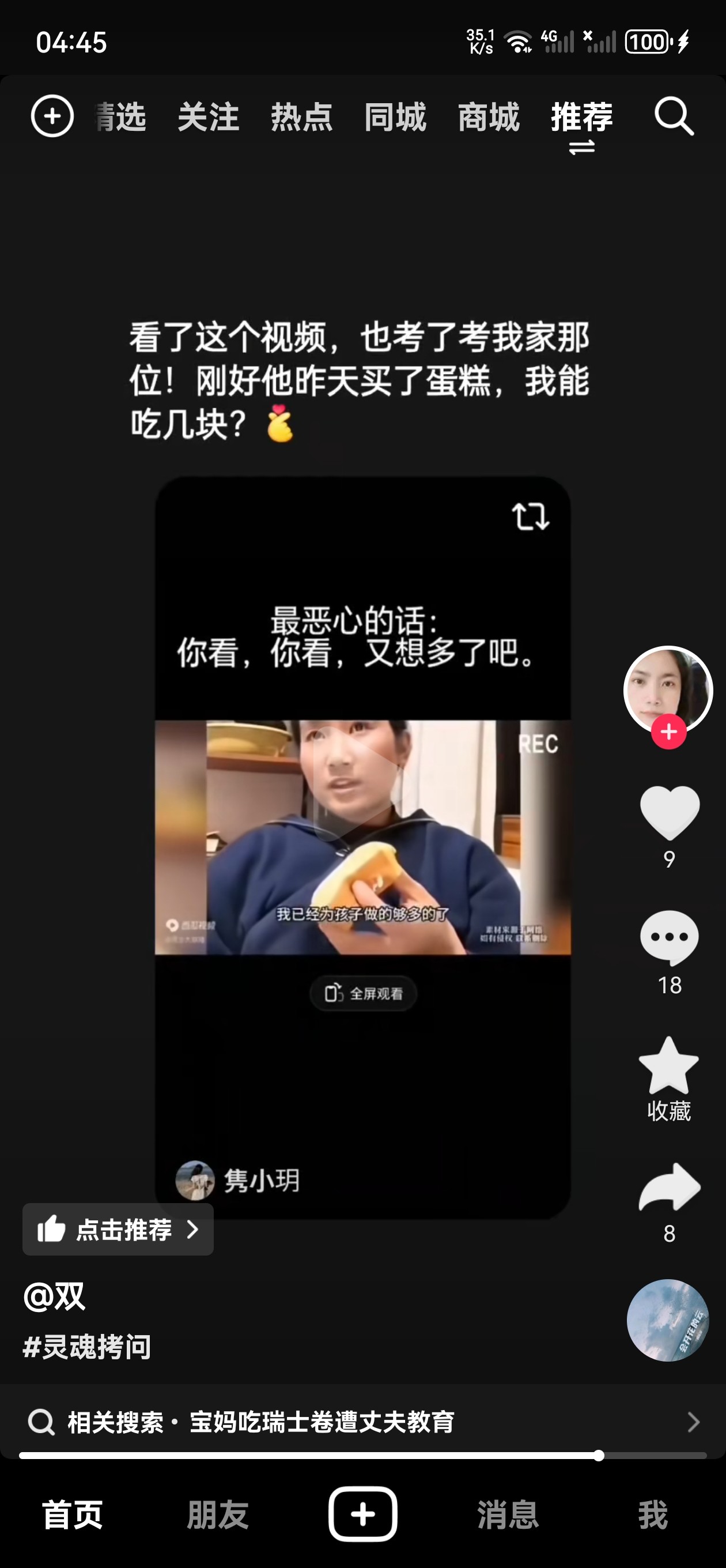Viewport: 726px width, 1568px height.
Task: Add the video to 收藏 favorites
Action: point(669,1066)
